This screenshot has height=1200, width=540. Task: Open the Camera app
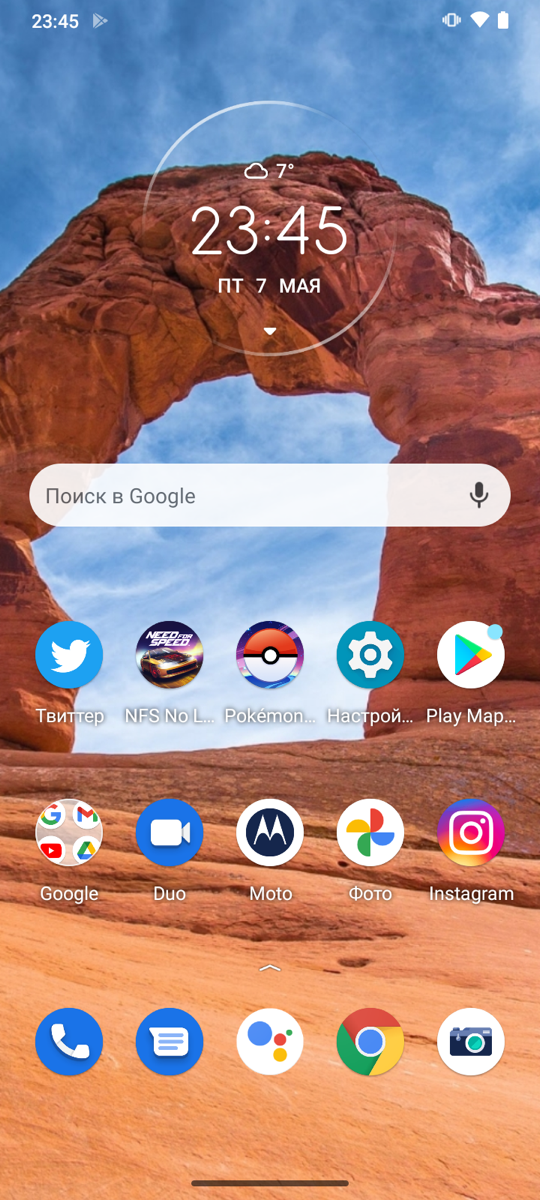470,1042
